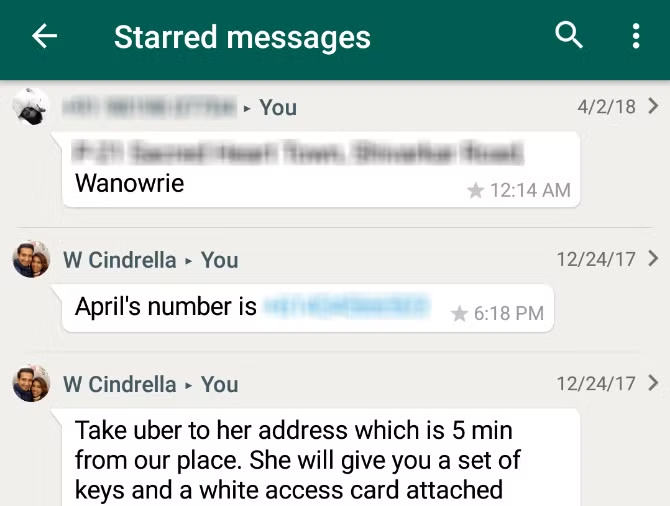Open the overflow menu

click(x=635, y=37)
